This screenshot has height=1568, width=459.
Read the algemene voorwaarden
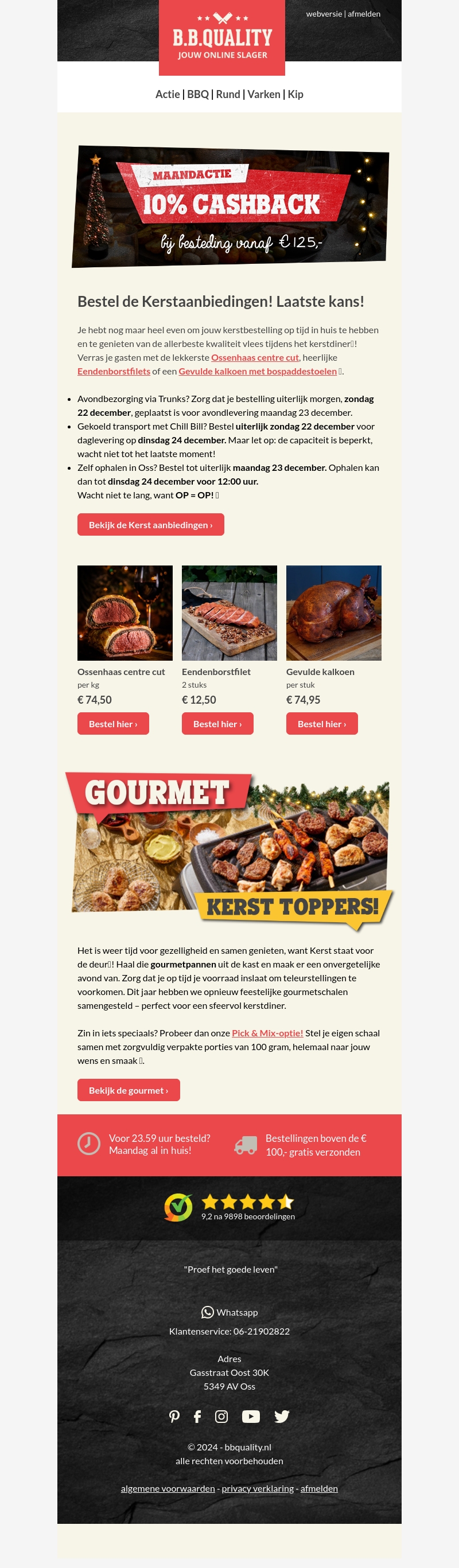pos(168,1488)
